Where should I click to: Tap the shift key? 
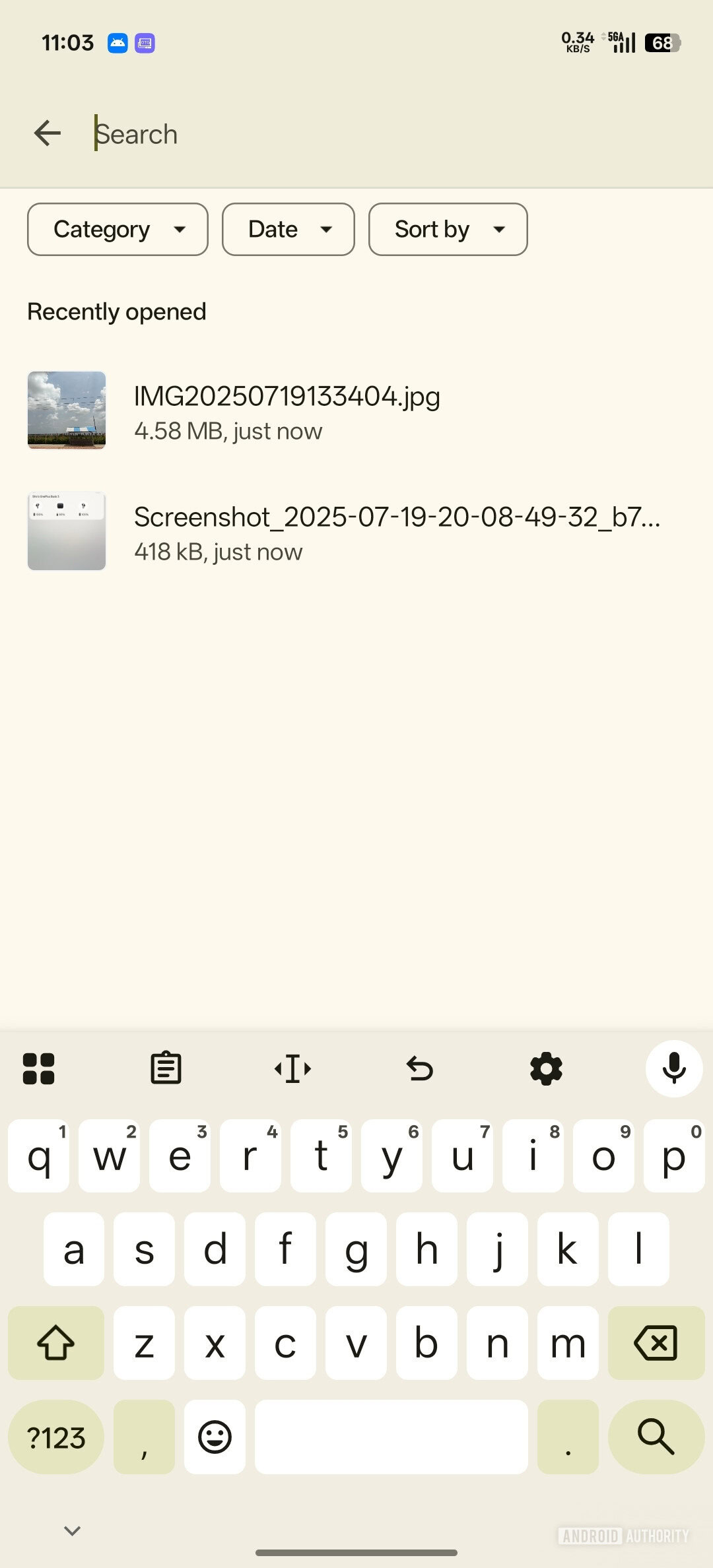click(x=56, y=1343)
